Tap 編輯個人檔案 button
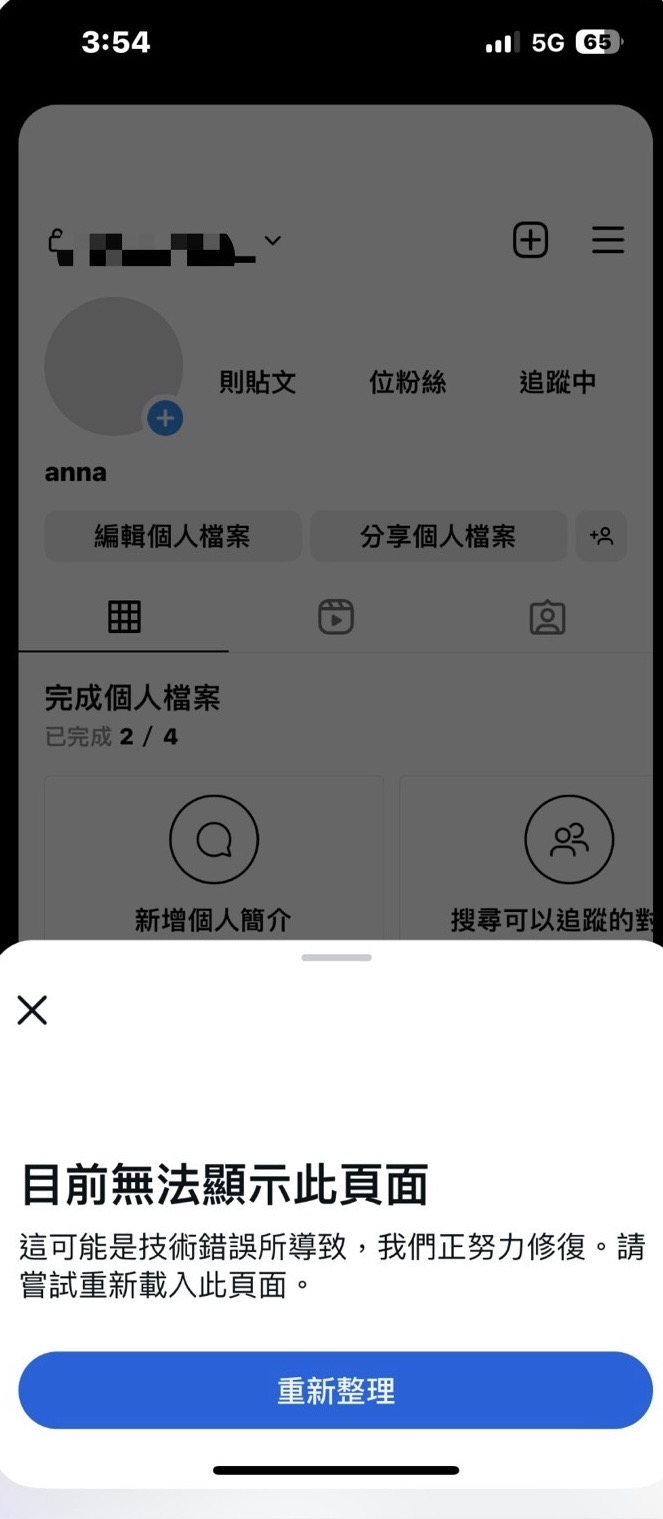 click(x=173, y=536)
